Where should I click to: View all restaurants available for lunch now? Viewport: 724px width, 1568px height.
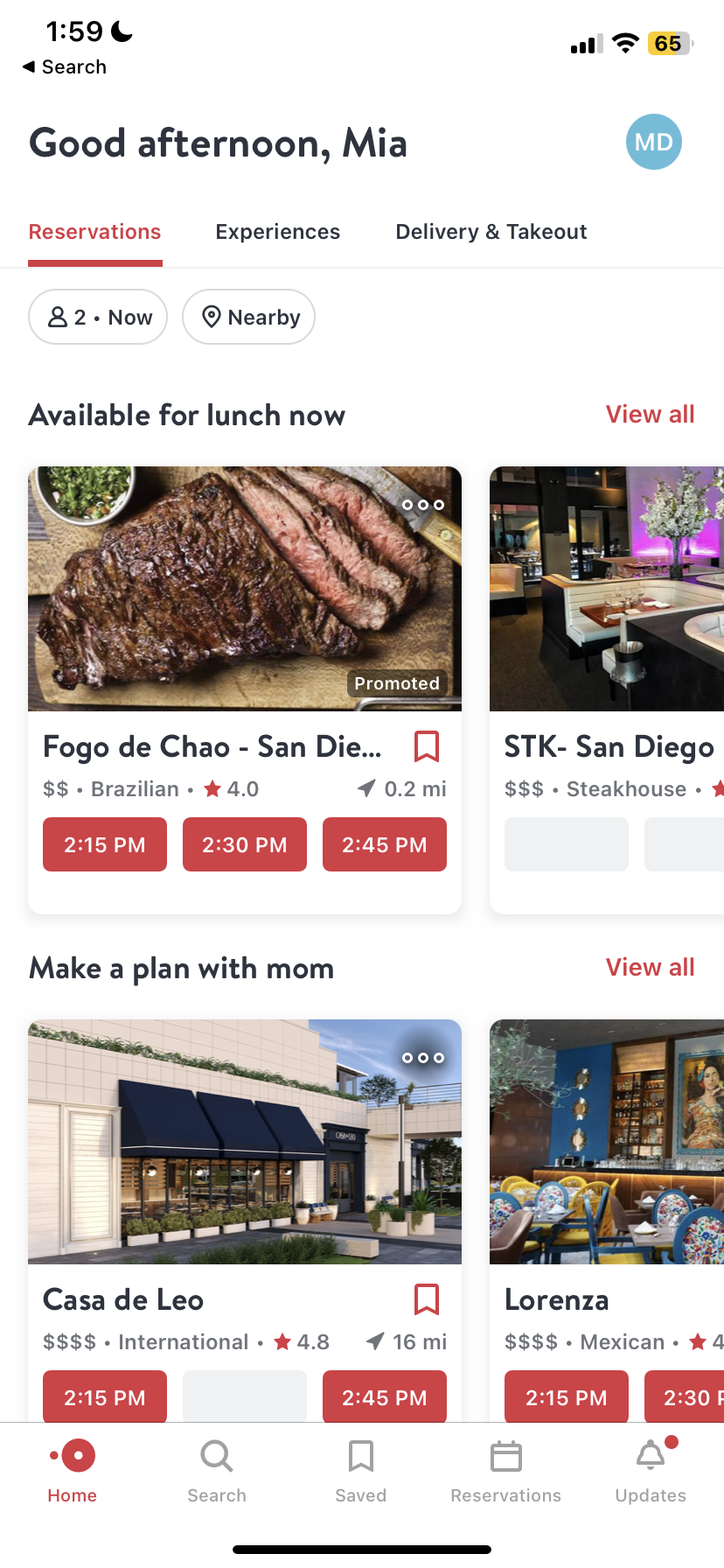tap(650, 415)
